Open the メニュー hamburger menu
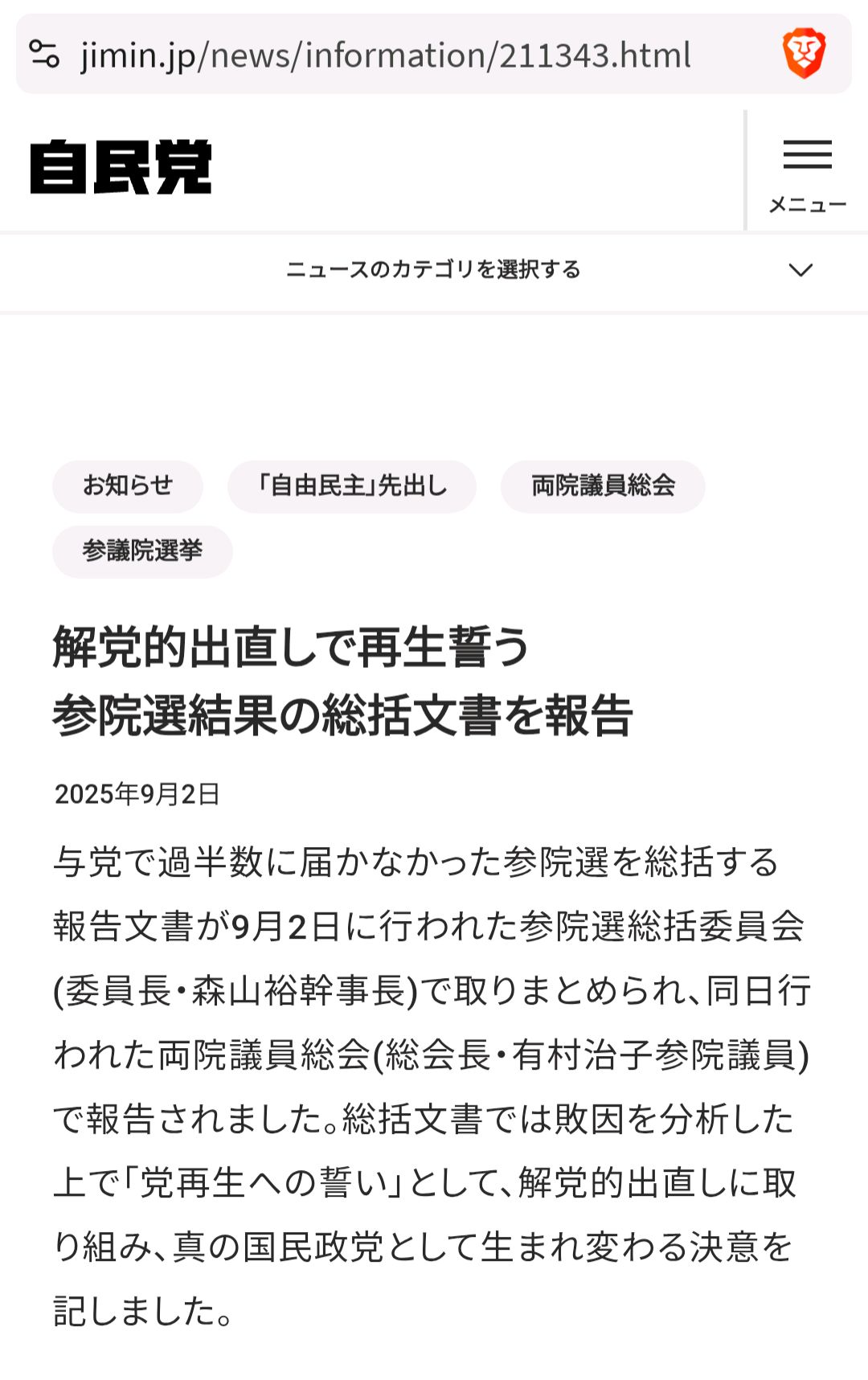The height and width of the screenshot is (1380, 868). tap(807, 172)
